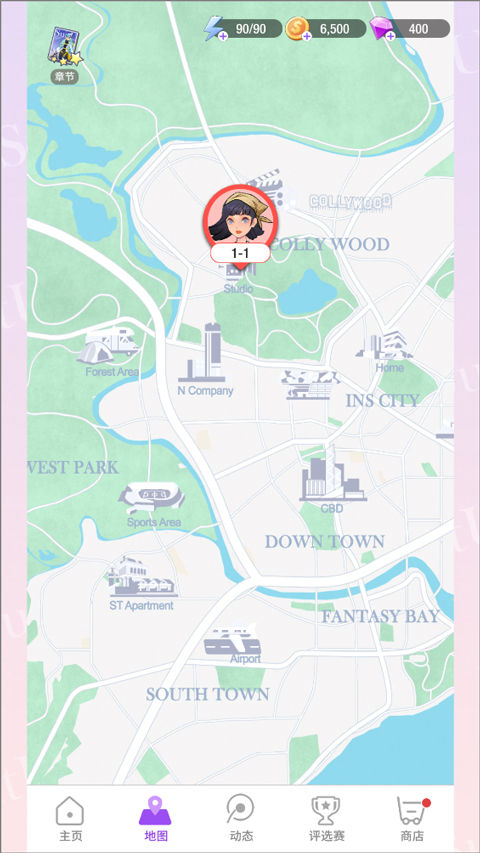Select the Airport location

tap(234, 642)
